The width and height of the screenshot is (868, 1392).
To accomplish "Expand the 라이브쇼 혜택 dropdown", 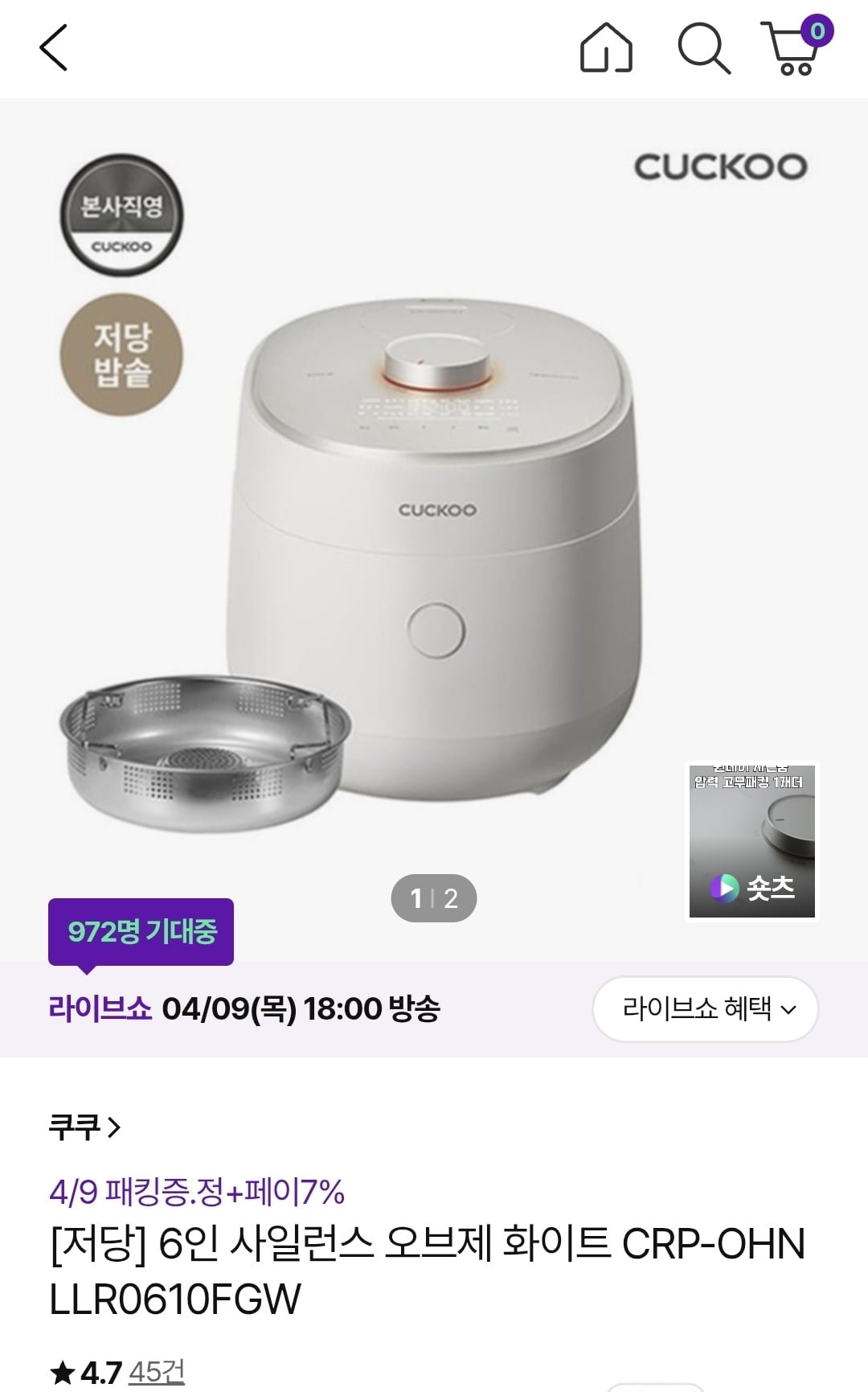I will 705,1008.
